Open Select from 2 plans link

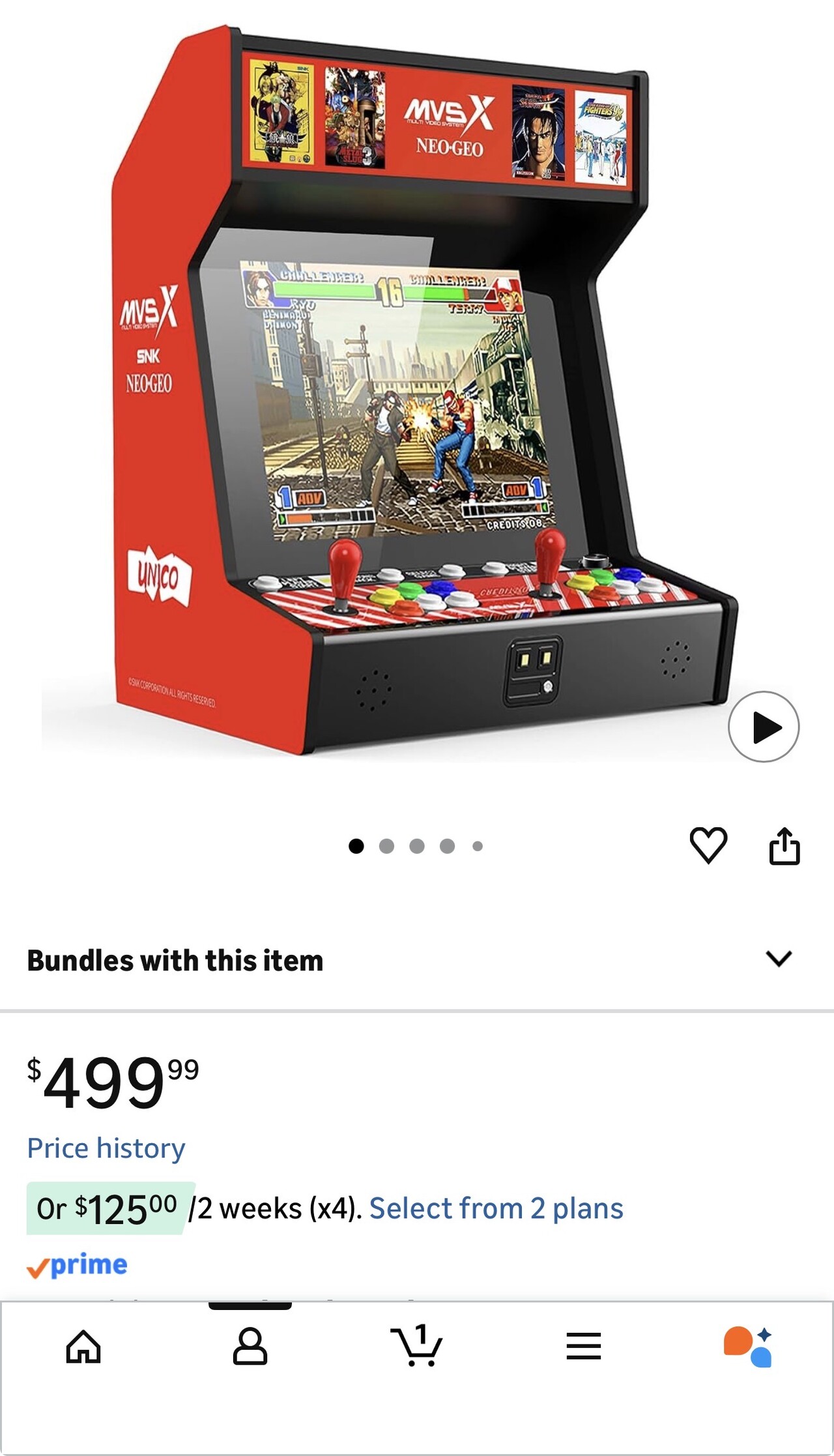tap(496, 1208)
